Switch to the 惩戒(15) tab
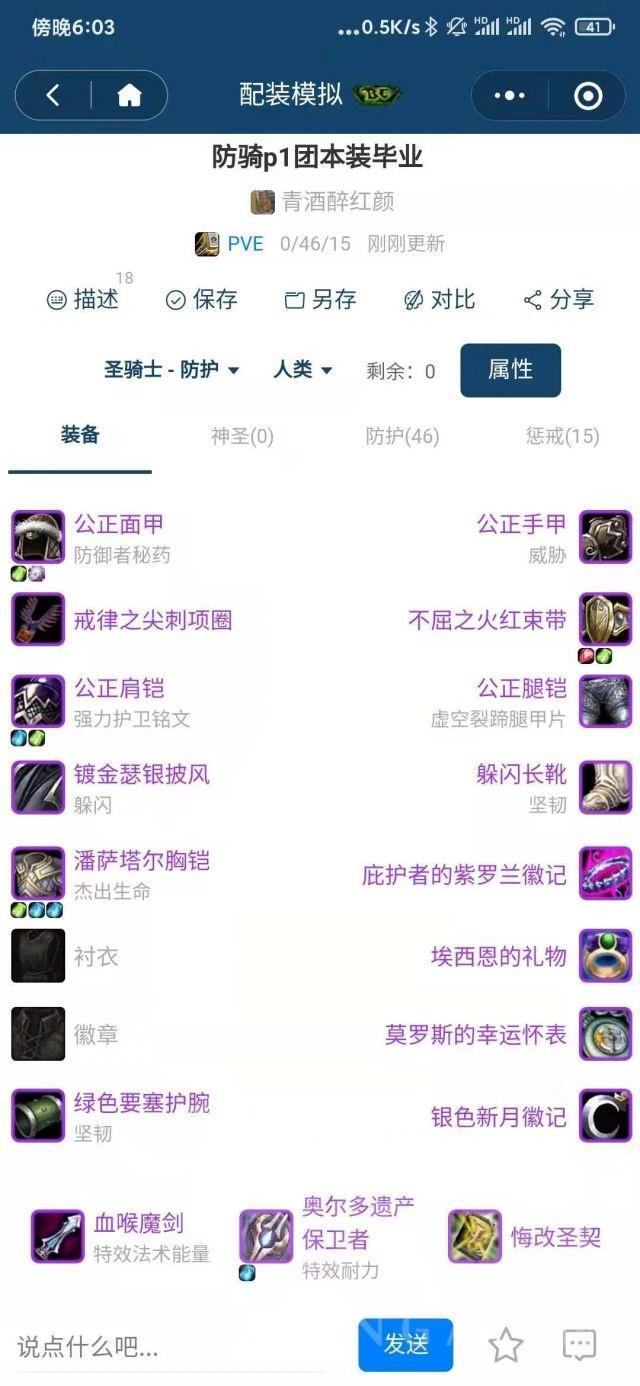Screen dimensions: 640x1386 click(x=562, y=436)
